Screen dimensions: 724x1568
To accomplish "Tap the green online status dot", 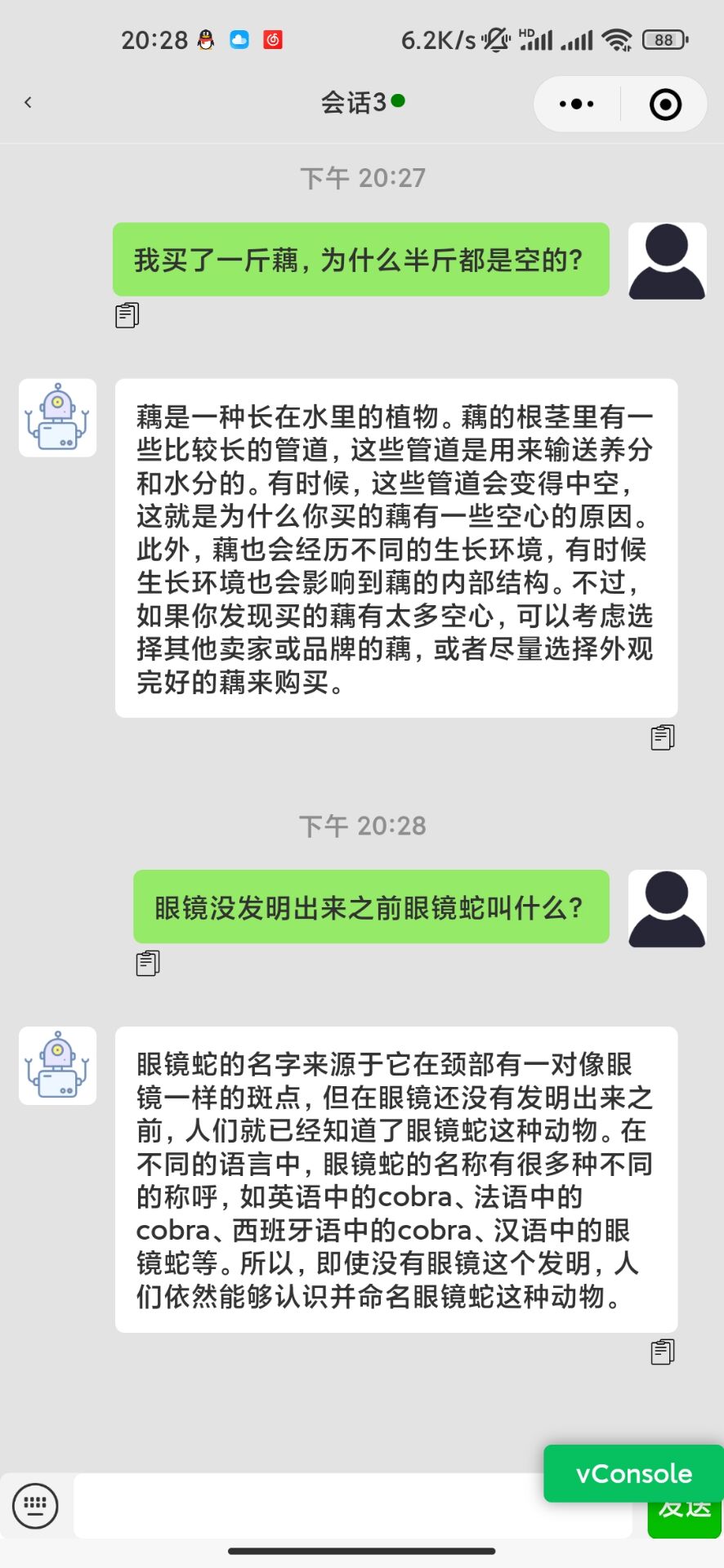I will [x=399, y=102].
